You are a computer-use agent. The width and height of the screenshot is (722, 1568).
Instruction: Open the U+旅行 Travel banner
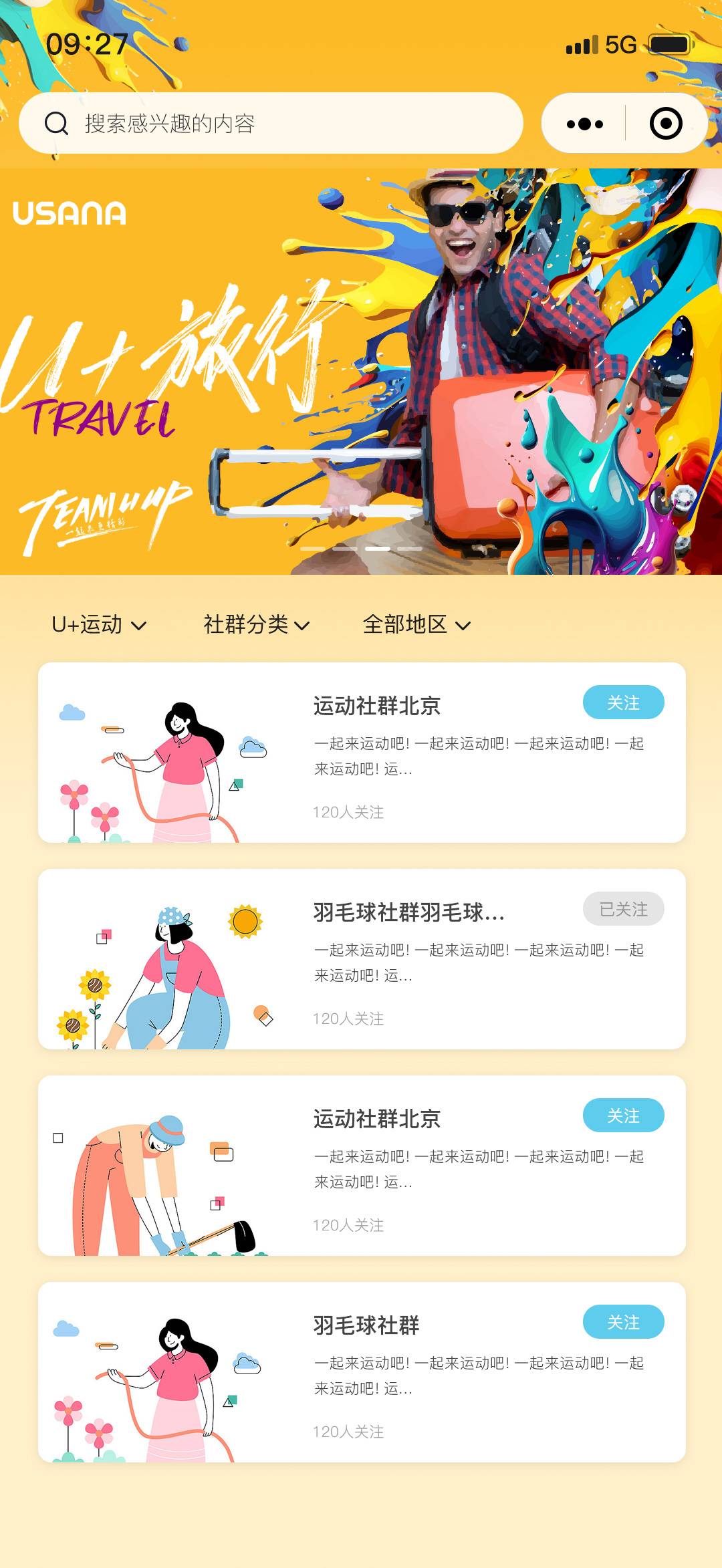(361, 371)
